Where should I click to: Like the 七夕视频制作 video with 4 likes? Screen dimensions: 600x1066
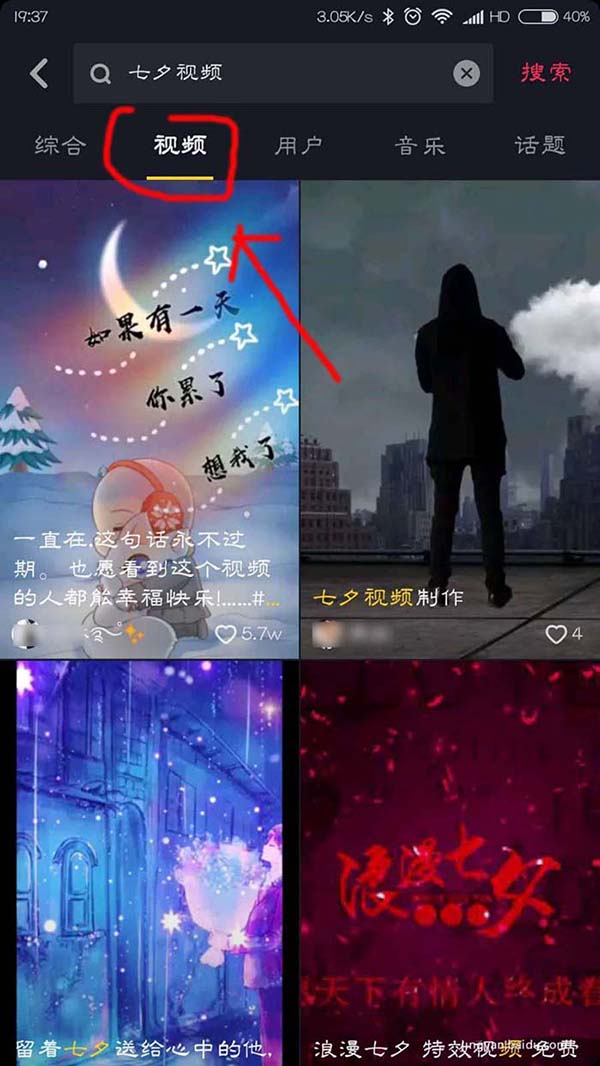tap(556, 634)
